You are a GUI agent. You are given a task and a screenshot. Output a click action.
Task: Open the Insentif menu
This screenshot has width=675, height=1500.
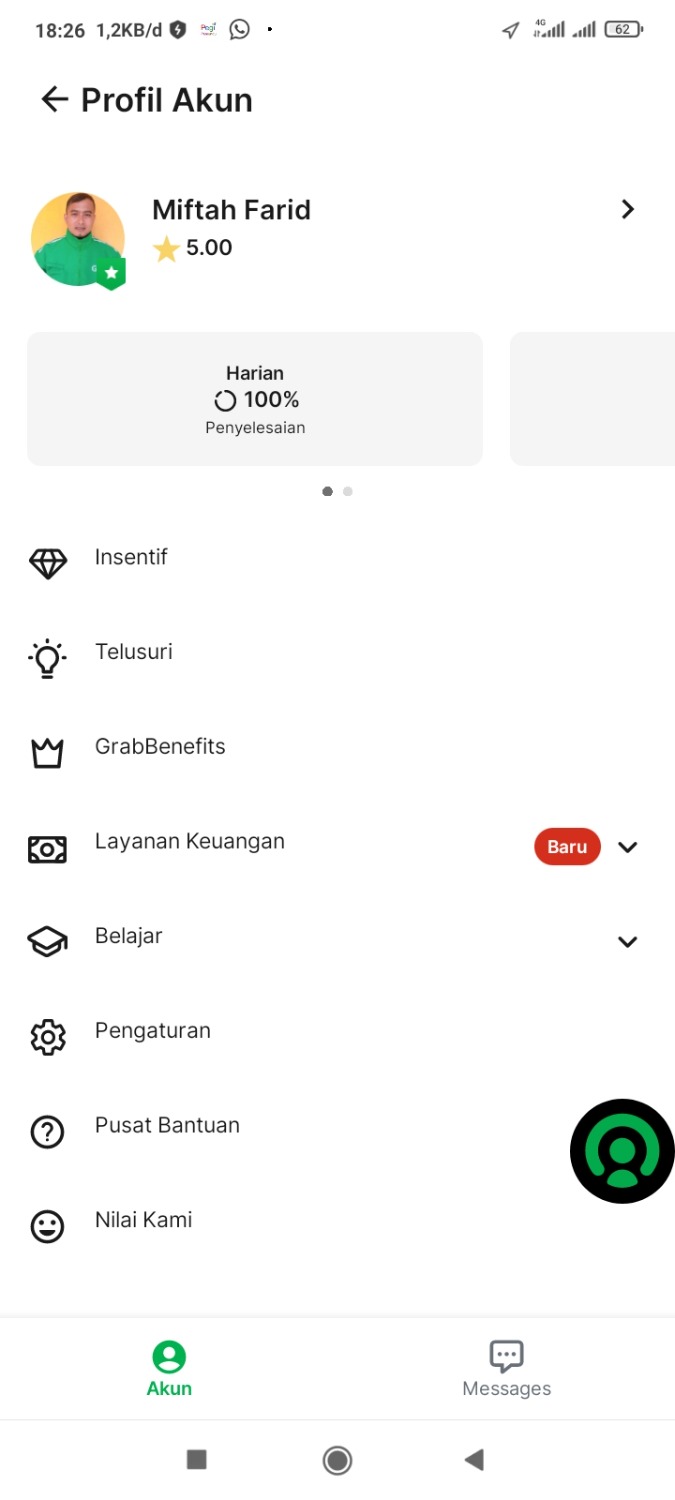[131, 557]
